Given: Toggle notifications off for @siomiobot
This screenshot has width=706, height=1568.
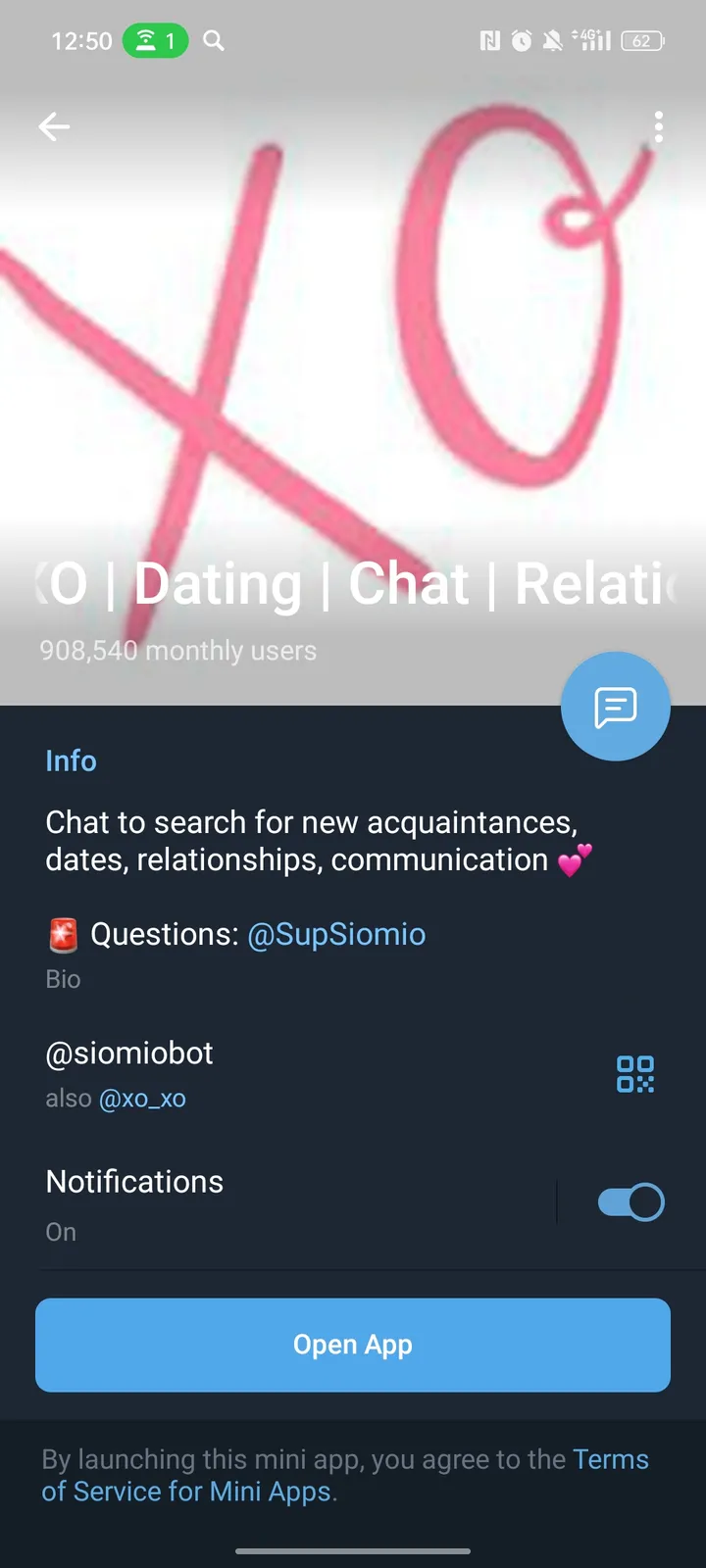Looking at the screenshot, I should point(630,1201).
